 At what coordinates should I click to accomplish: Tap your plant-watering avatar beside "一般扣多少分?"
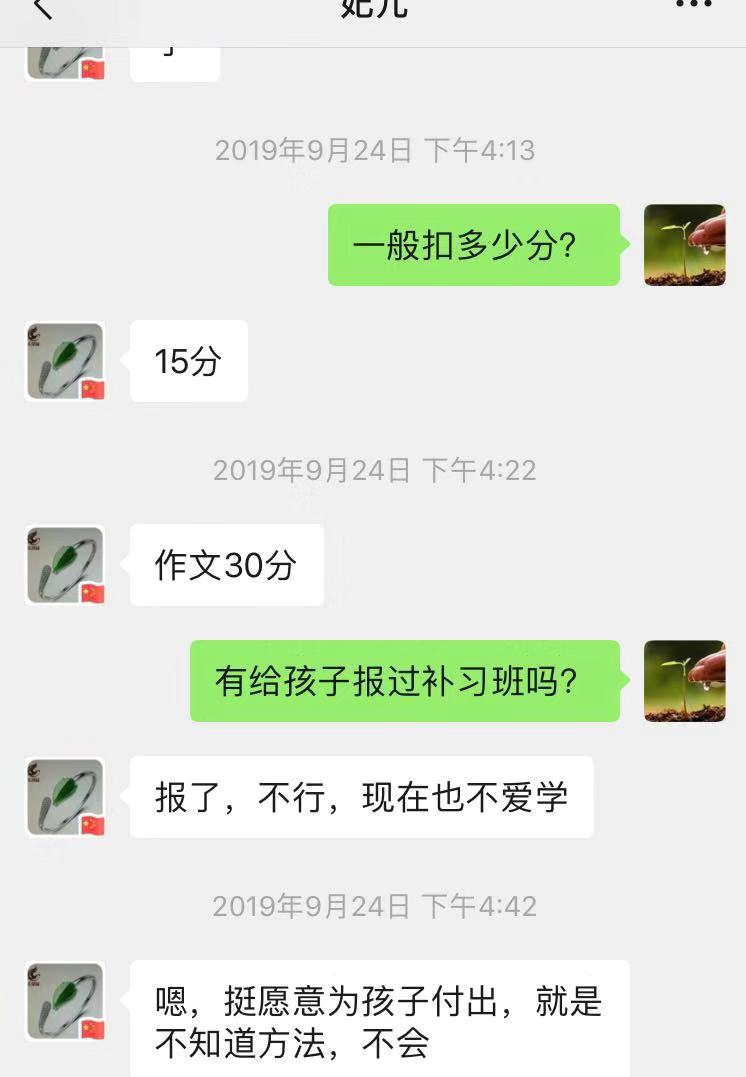[x=685, y=247]
